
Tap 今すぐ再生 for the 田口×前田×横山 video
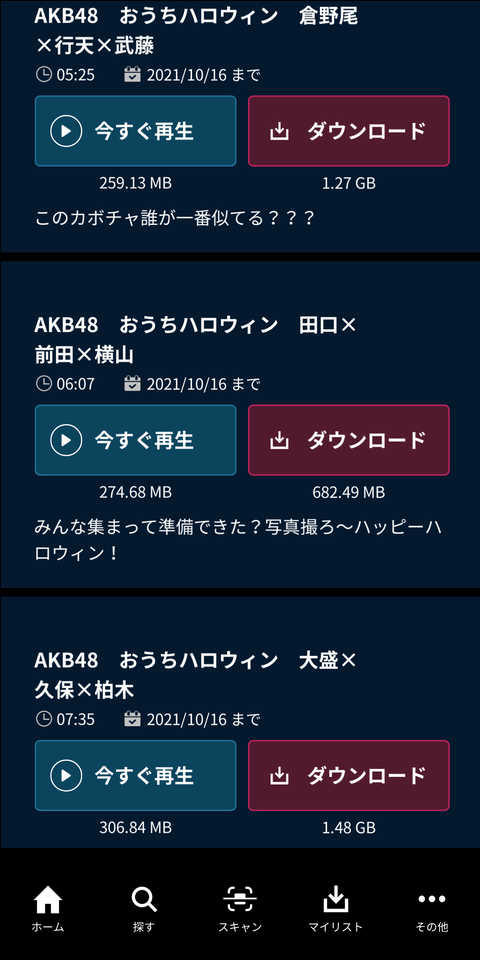point(135,440)
